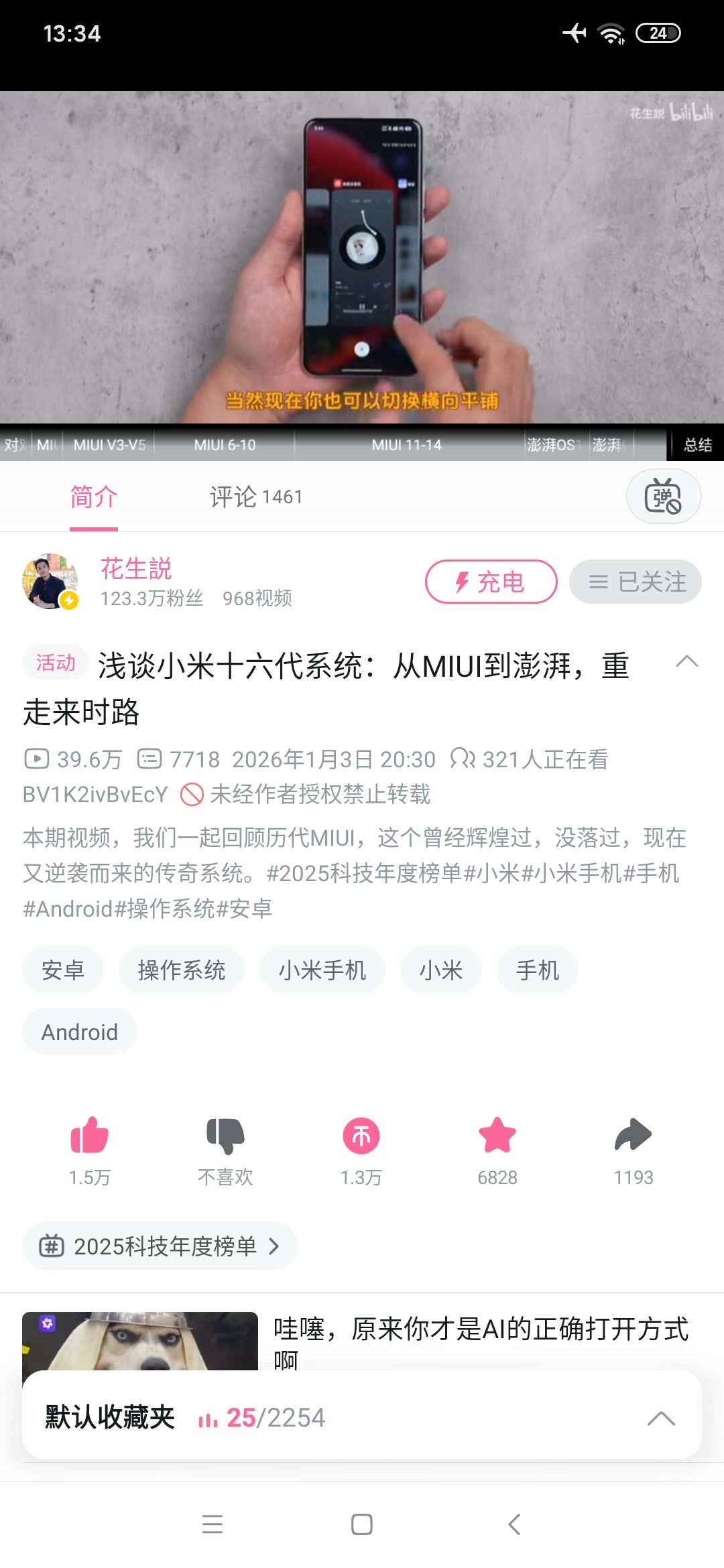Tap the 小米手机 tag chip
The height and width of the screenshot is (1568, 724).
tap(322, 970)
